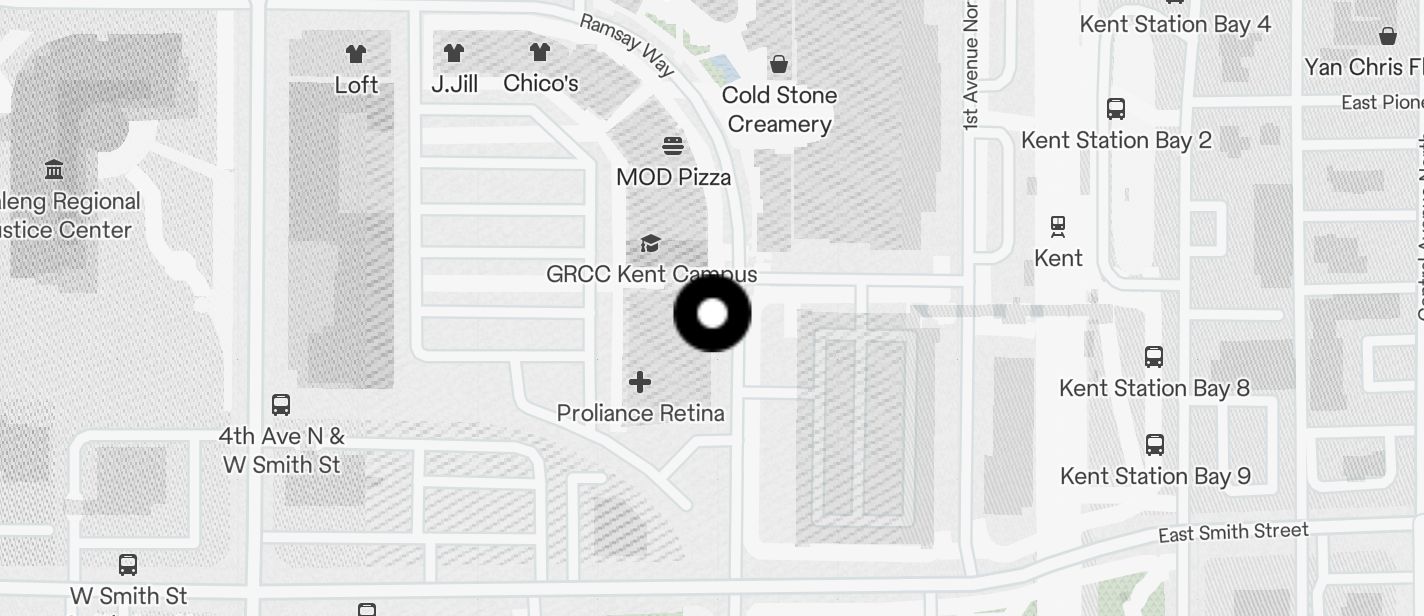Select the Proliance Retina medical marker
Screen dimensions: 1424x616
(640, 382)
